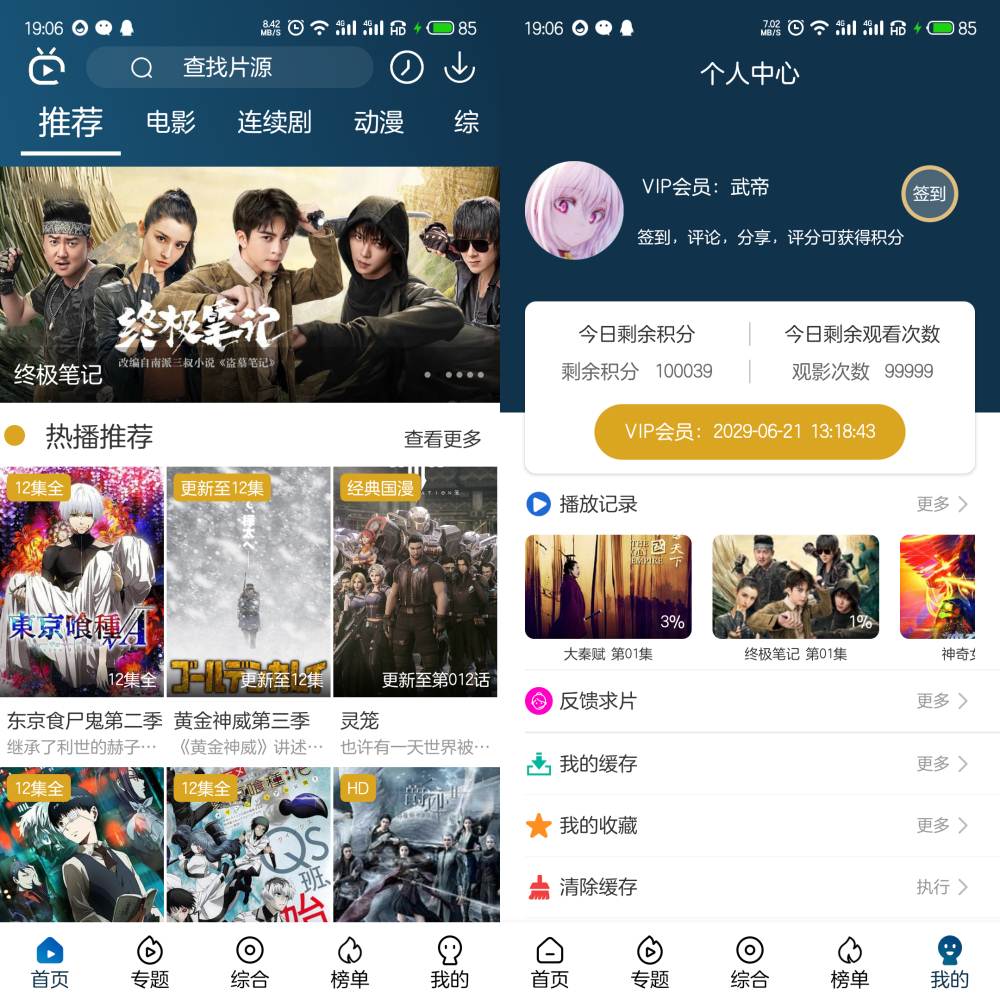Open 我的缓存 row
Screen dimensions: 1000x1000
(748, 764)
